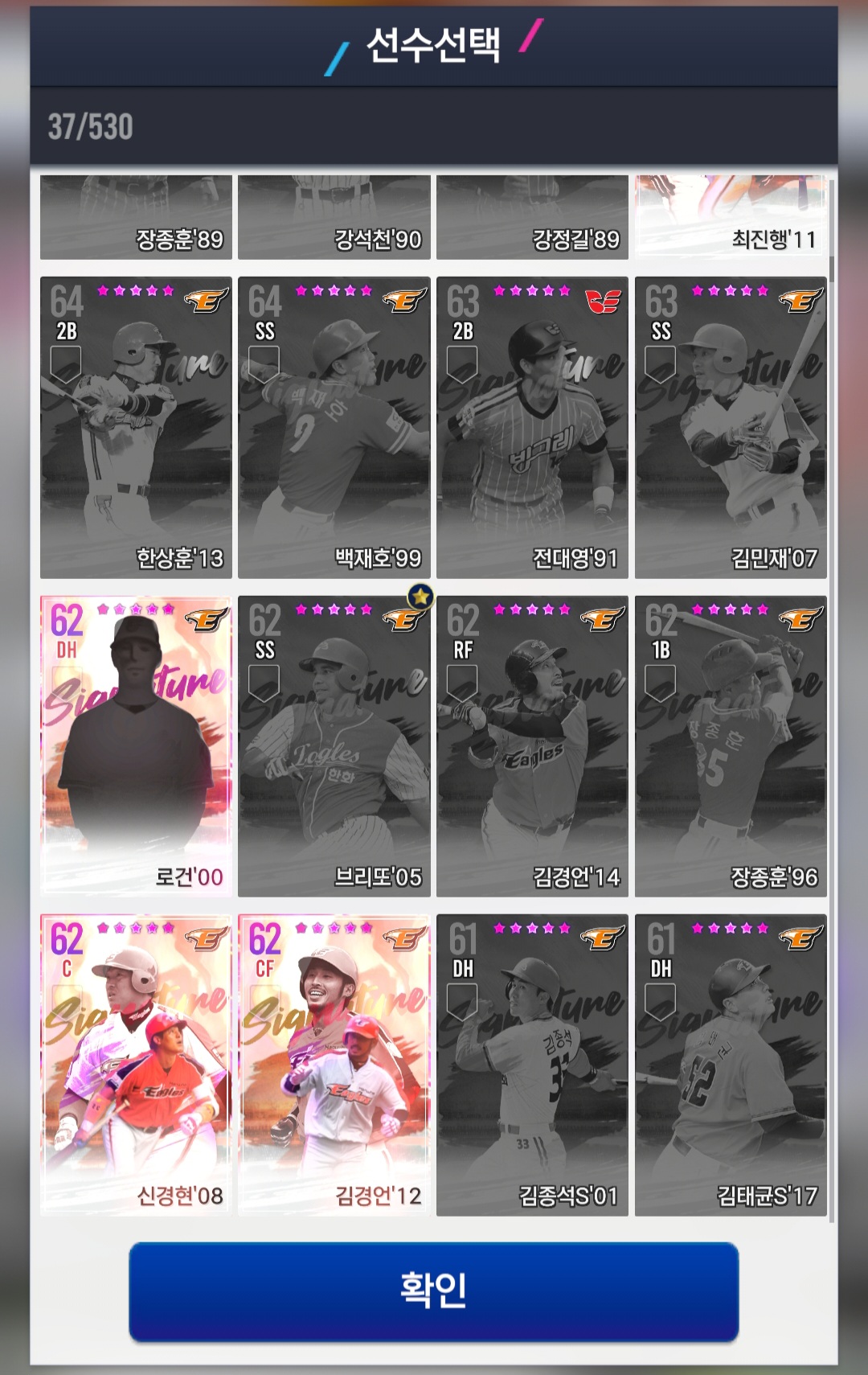The height and width of the screenshot is (1375, 868).
Task: Select the 장종훈'89 card
Action: 136,217
